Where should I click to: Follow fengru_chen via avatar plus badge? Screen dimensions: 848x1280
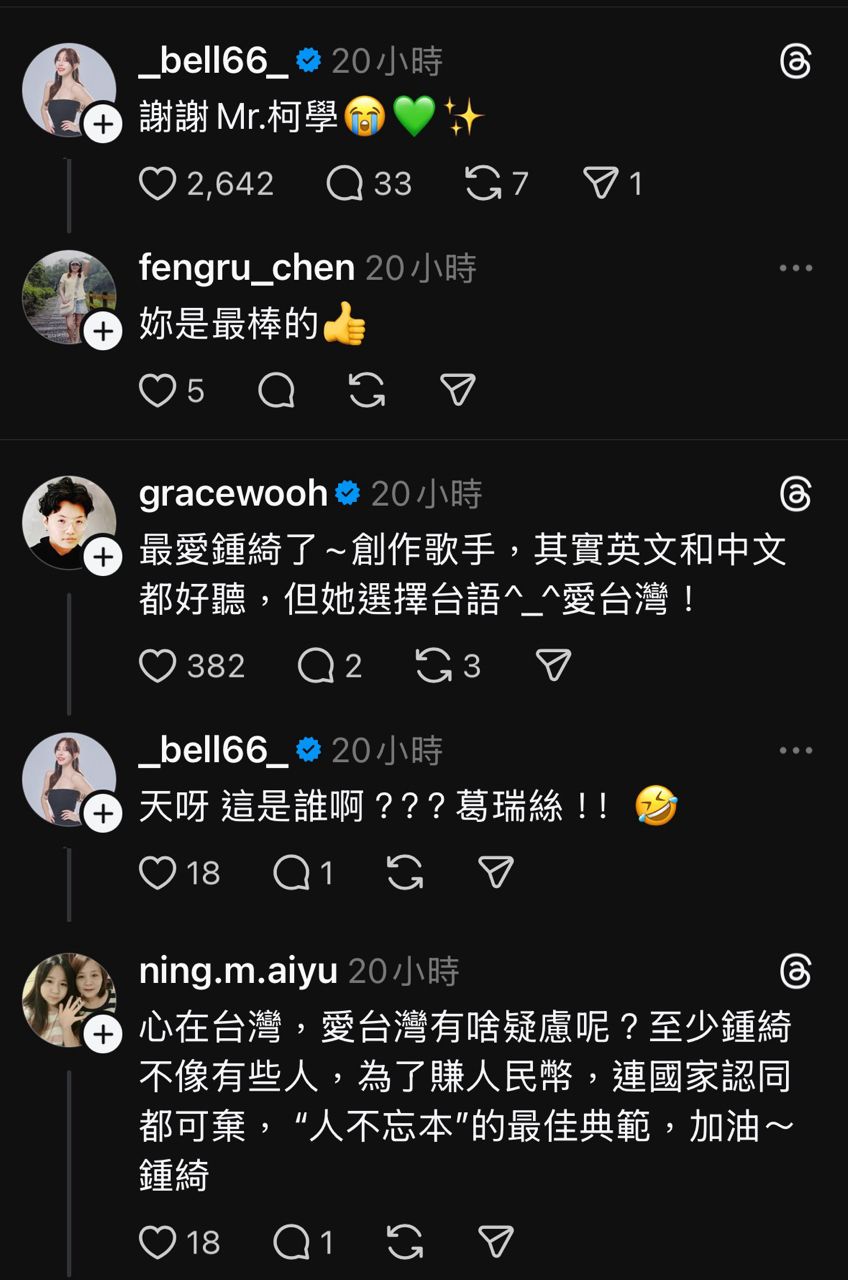click(103, 331)
